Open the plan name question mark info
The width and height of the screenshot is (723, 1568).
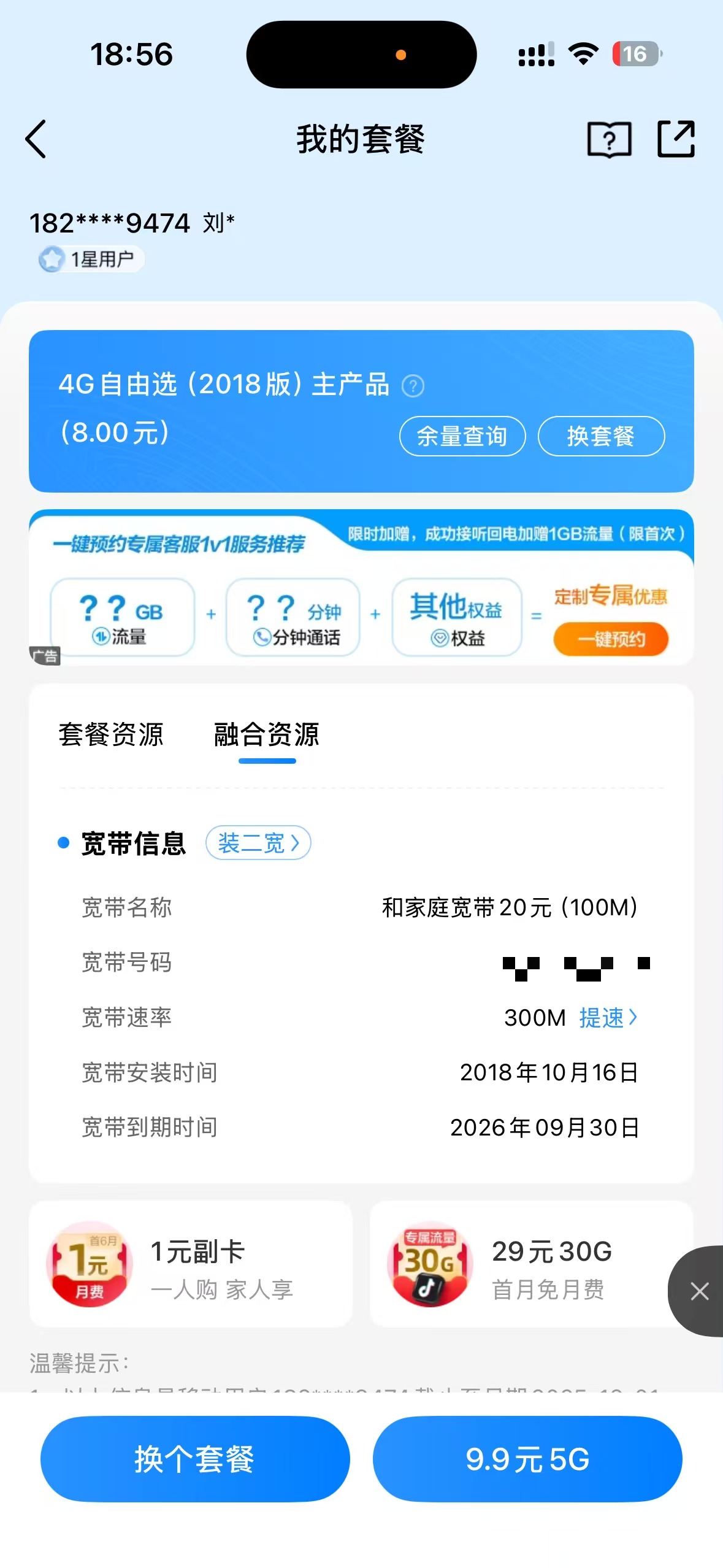413,386
